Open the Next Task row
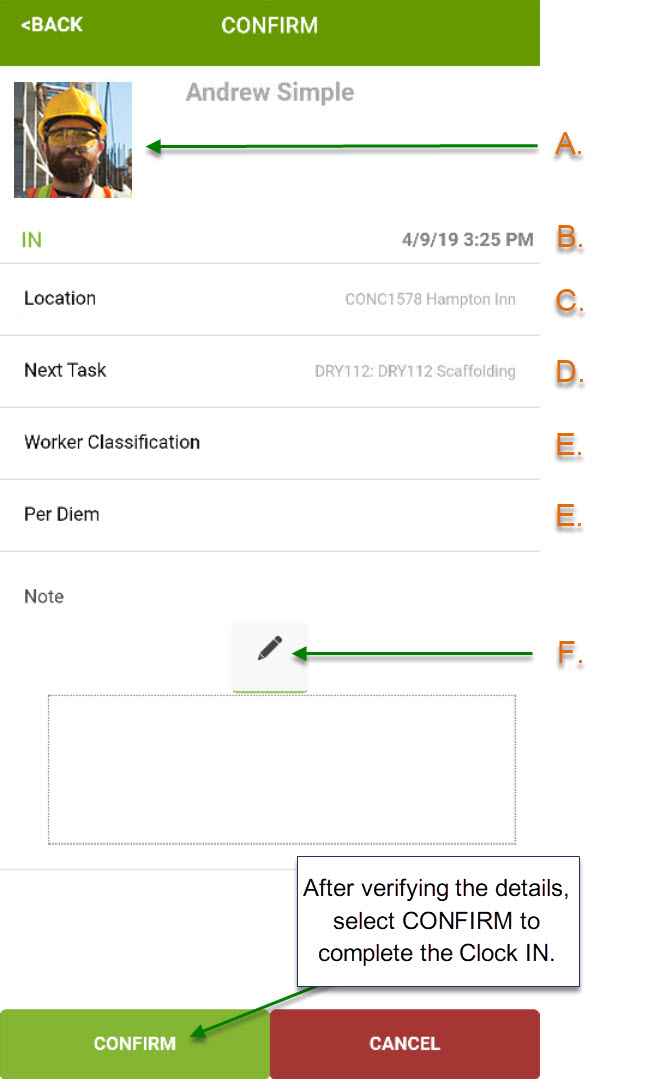645x1079 pixels. 270,371
